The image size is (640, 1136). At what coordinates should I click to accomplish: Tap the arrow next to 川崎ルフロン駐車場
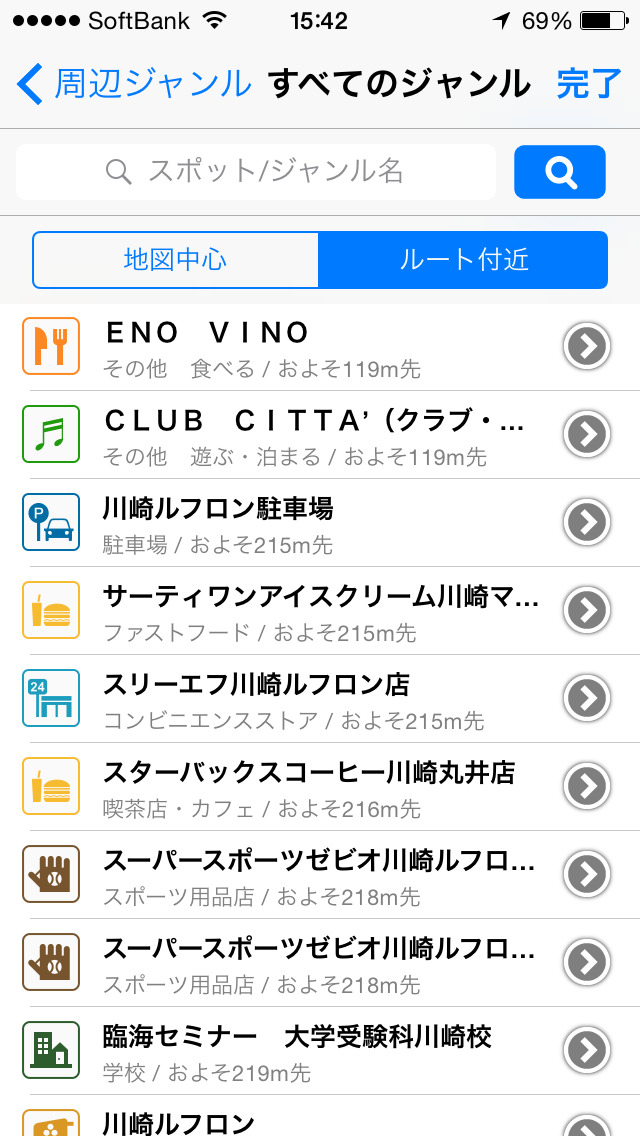click(586, 522)
